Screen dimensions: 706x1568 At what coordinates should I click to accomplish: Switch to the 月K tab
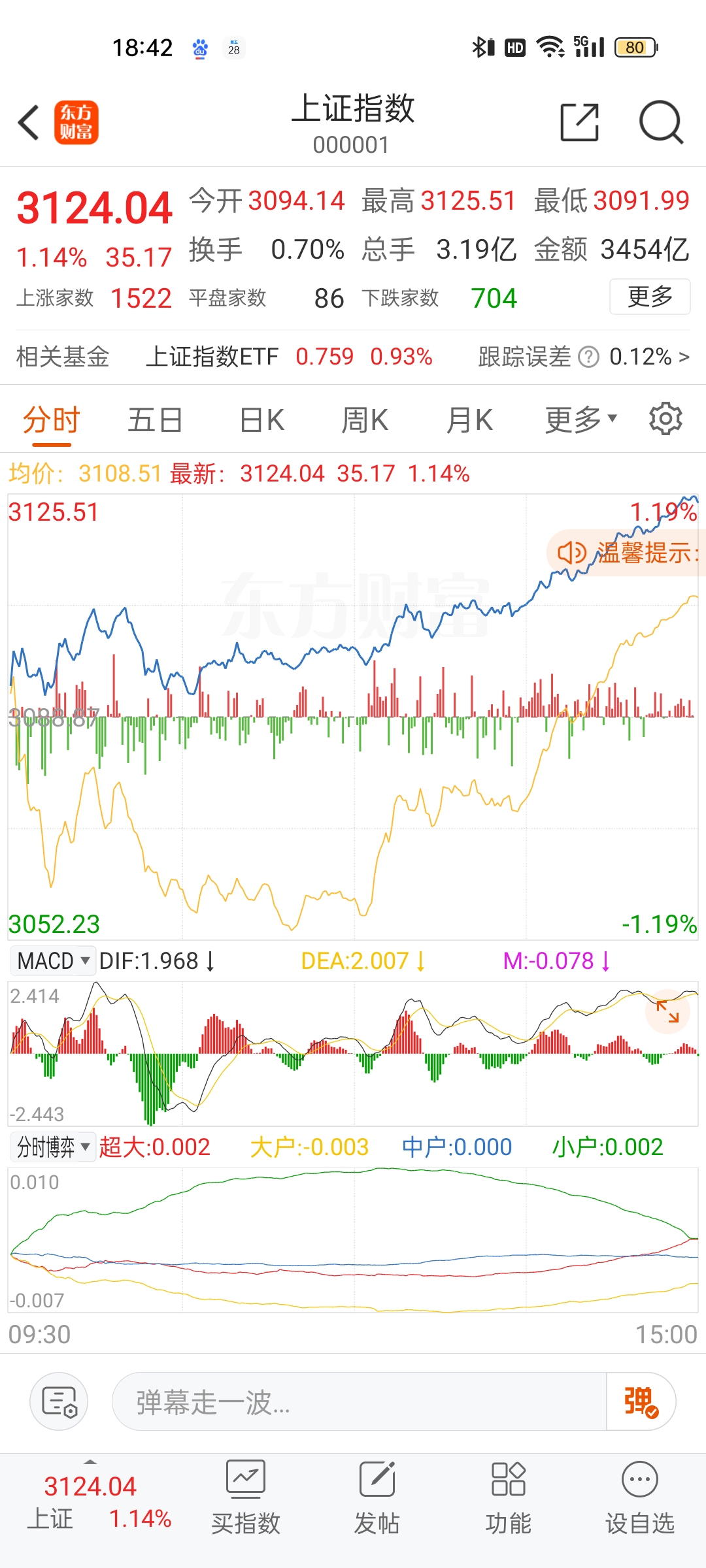[467, 419]
